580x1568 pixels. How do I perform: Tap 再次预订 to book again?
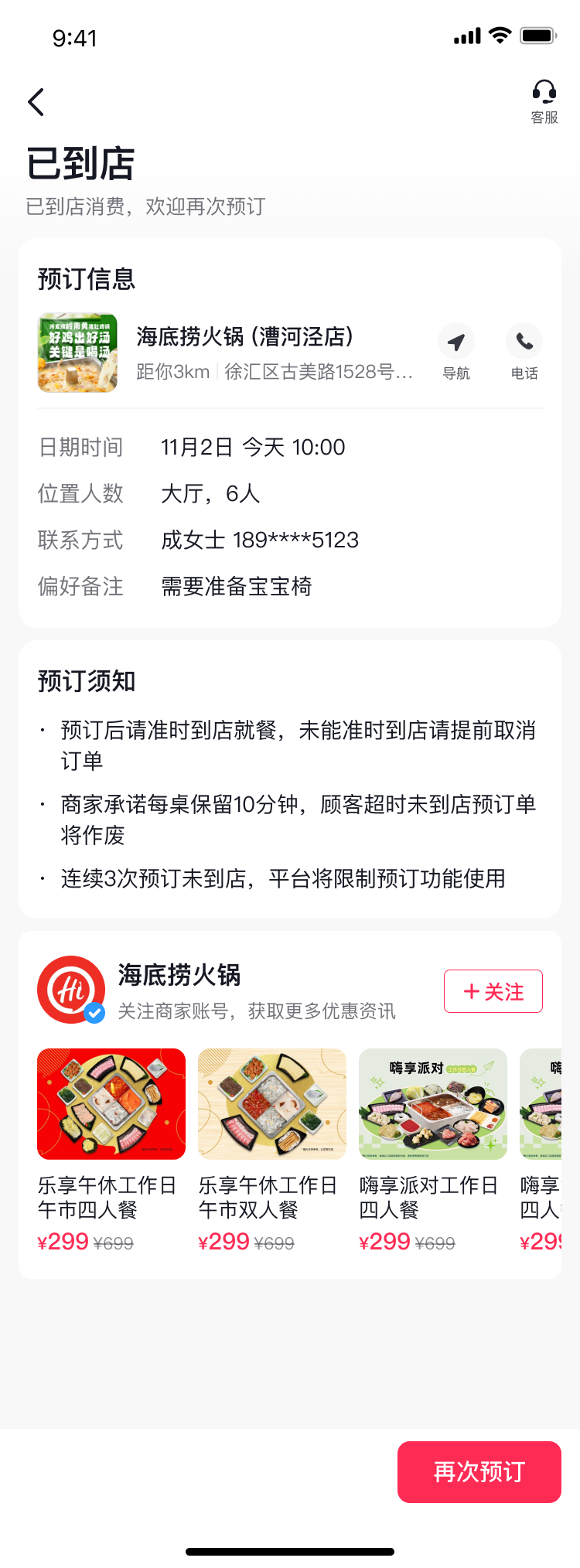pos(479,1471)
